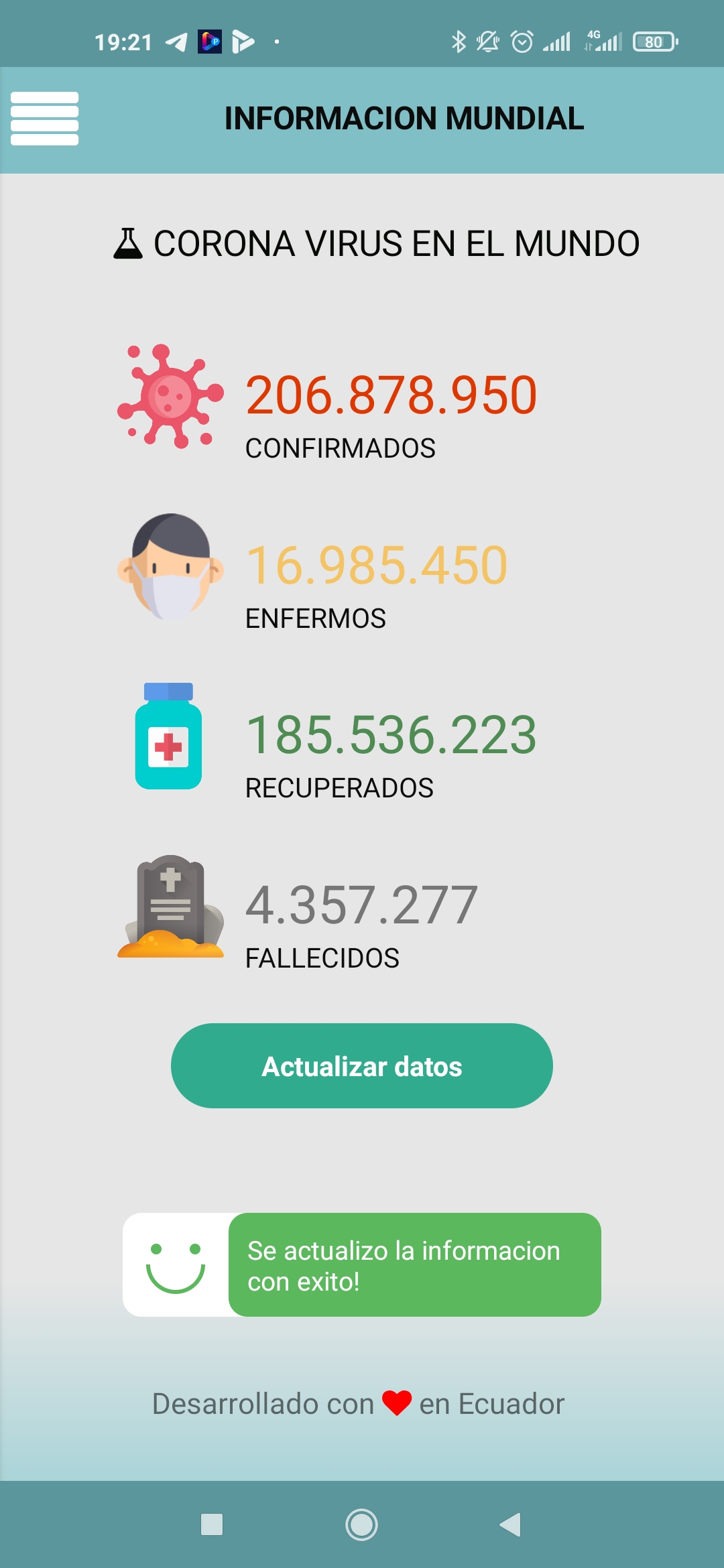The width and height of the screenshot is (724, 1568).
Task: Tap the battery indicator showing 80
Action: point(654,42)
